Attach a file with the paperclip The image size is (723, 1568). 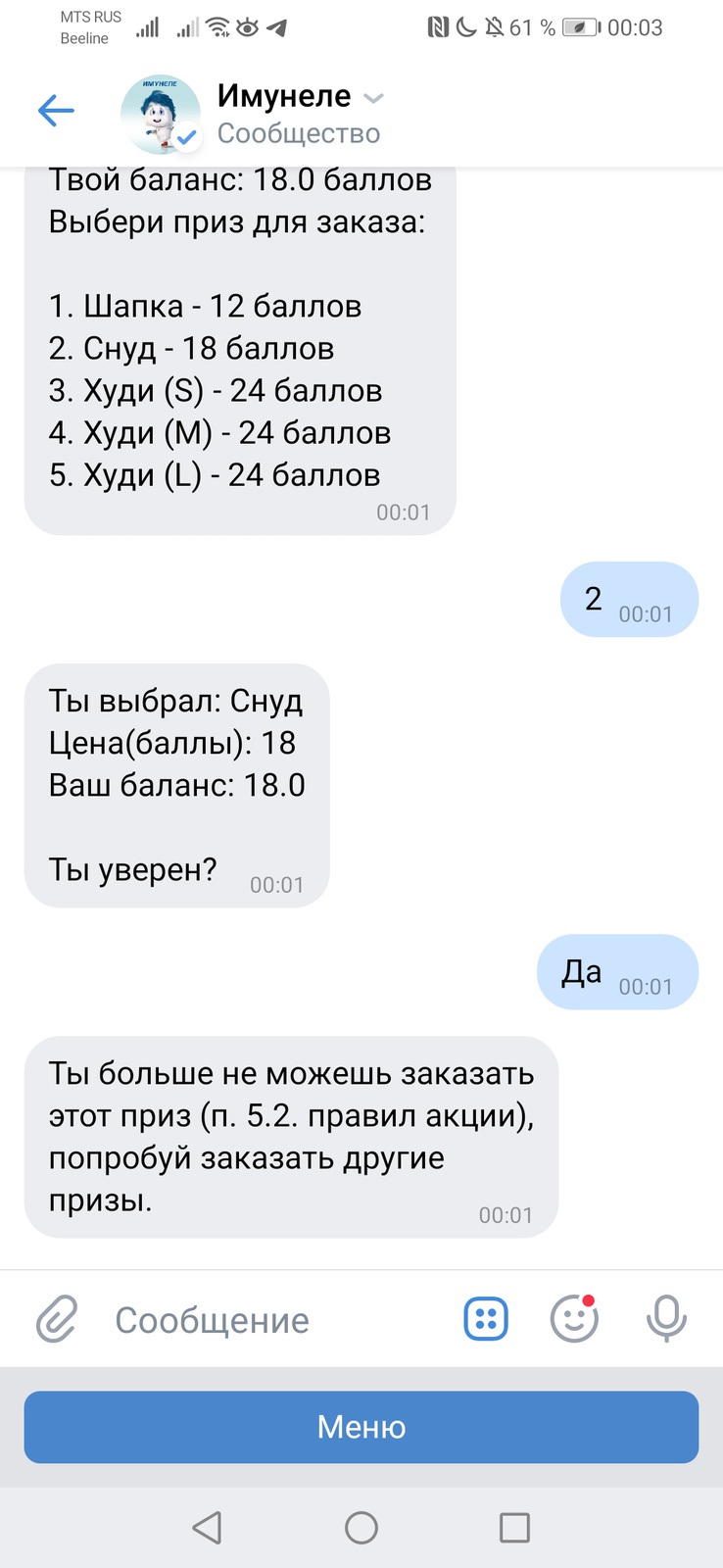[x=57, y=1319]
